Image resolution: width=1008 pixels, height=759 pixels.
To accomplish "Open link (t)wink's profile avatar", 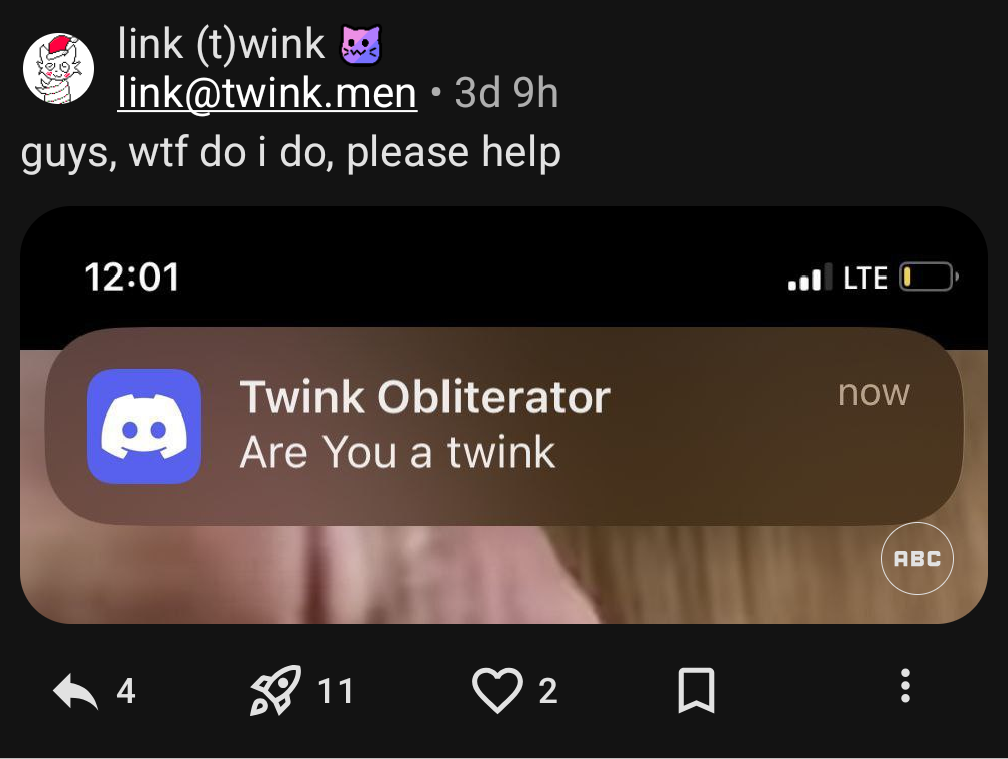I will click(x=58, y=68).
